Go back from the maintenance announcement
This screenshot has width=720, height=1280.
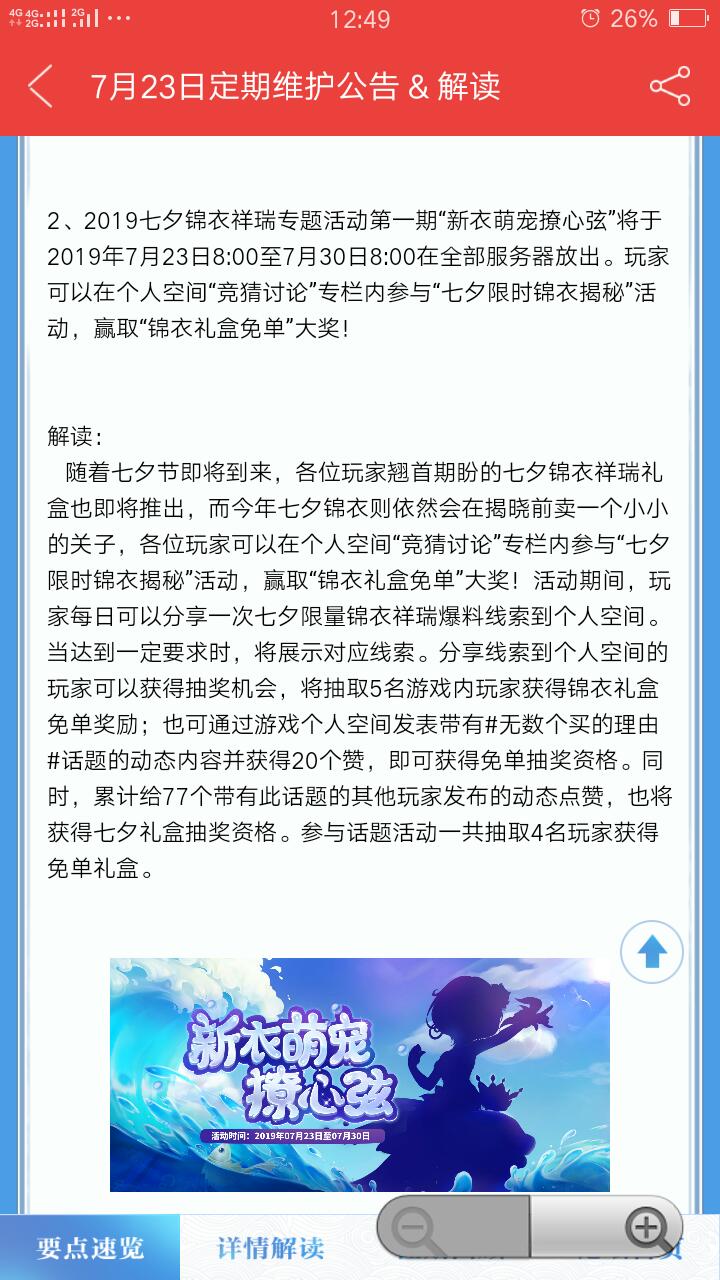(41, 87)
